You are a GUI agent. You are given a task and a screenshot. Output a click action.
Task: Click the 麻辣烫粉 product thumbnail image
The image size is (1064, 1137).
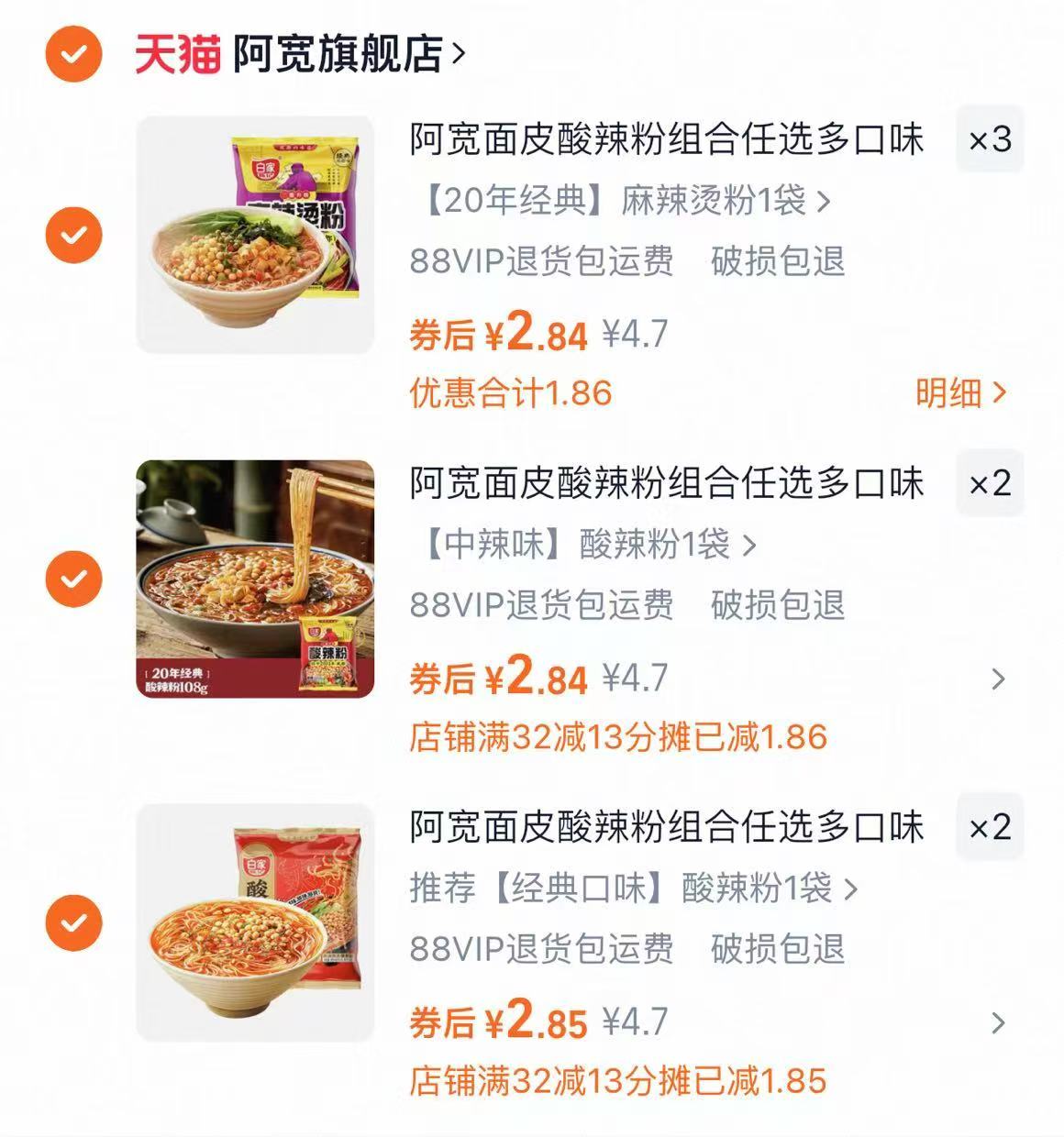tap(254, 232)
